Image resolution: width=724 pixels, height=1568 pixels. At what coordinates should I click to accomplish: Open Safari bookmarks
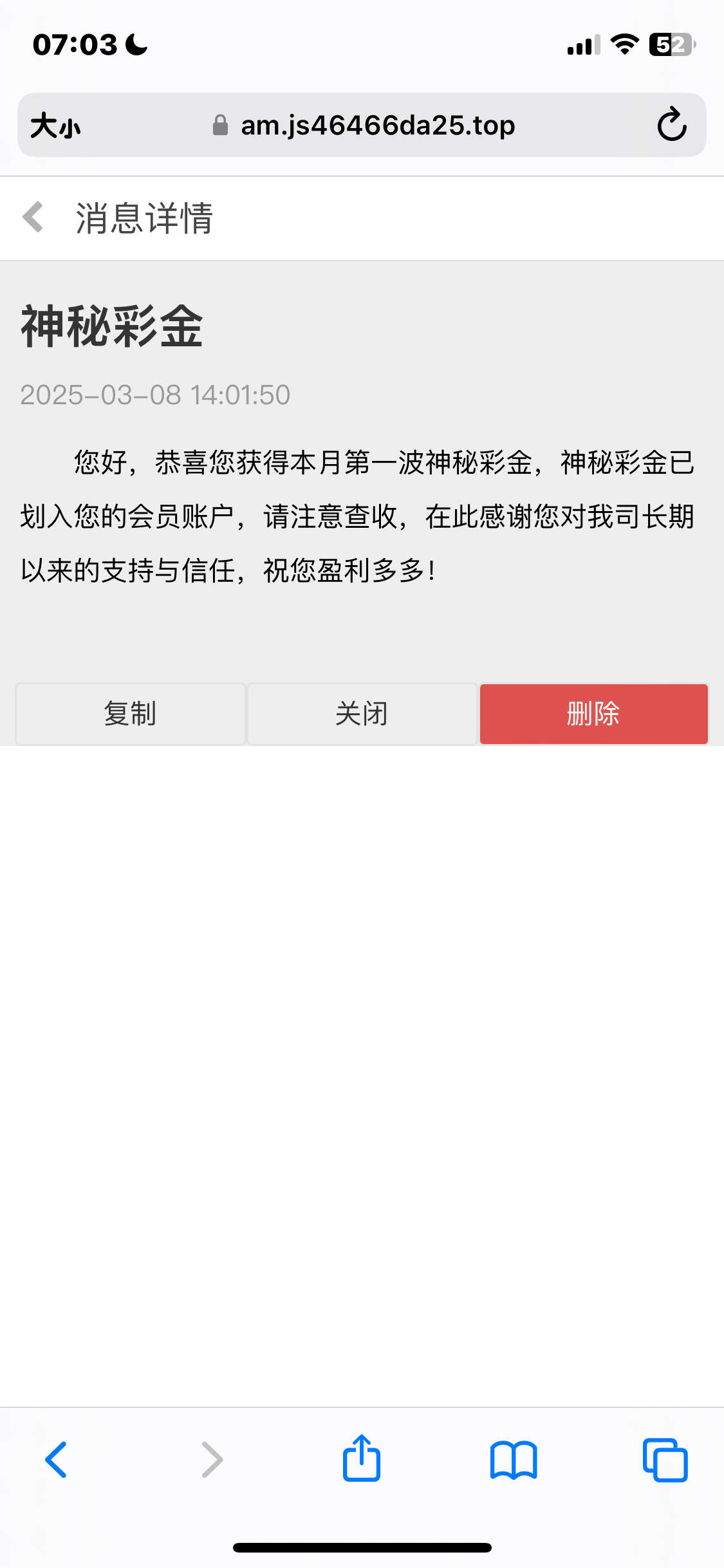[x=513, y=1460]
